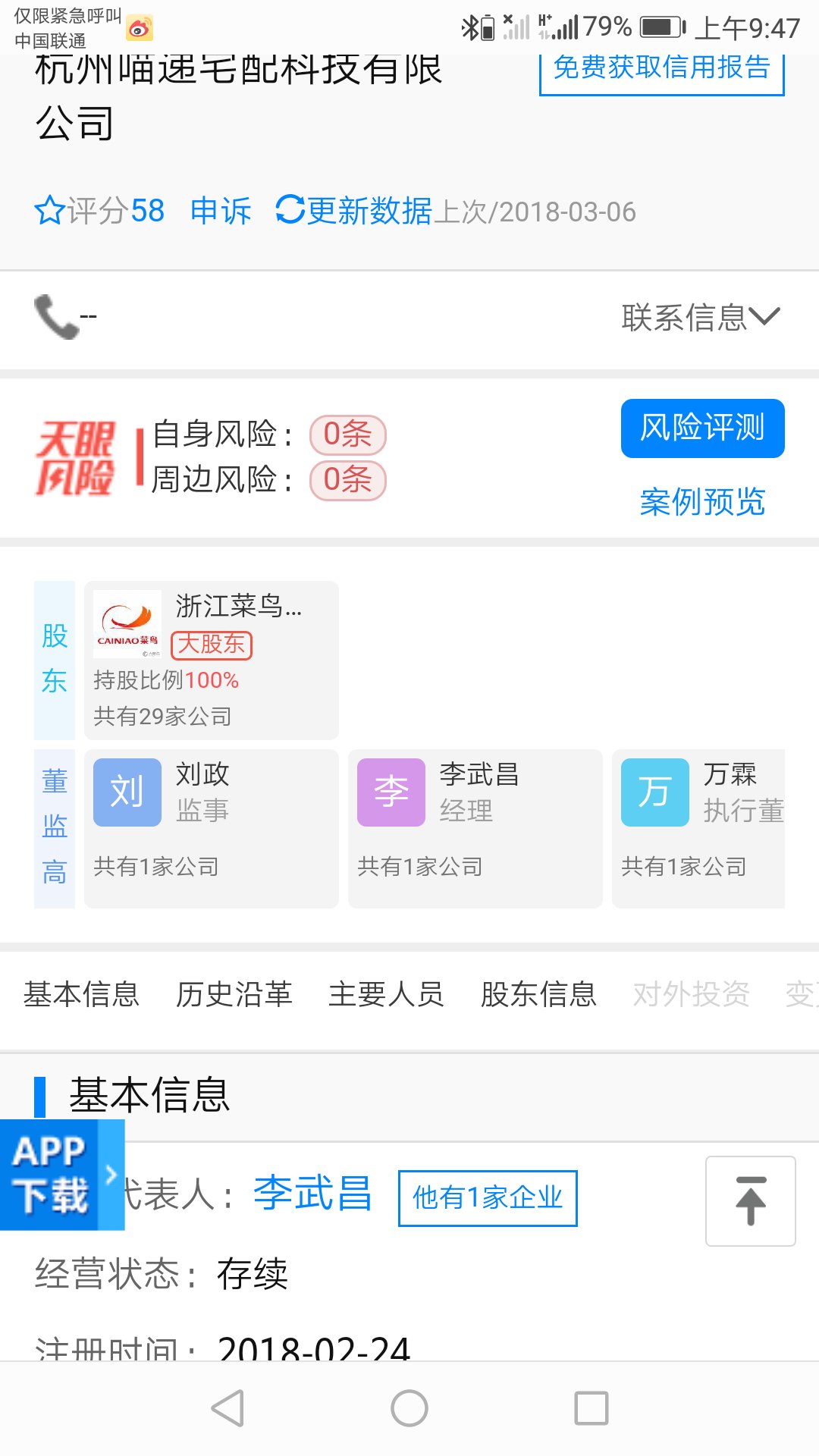Tap the system back button
Screen dimensions: 819x1456
(227, 1408)
